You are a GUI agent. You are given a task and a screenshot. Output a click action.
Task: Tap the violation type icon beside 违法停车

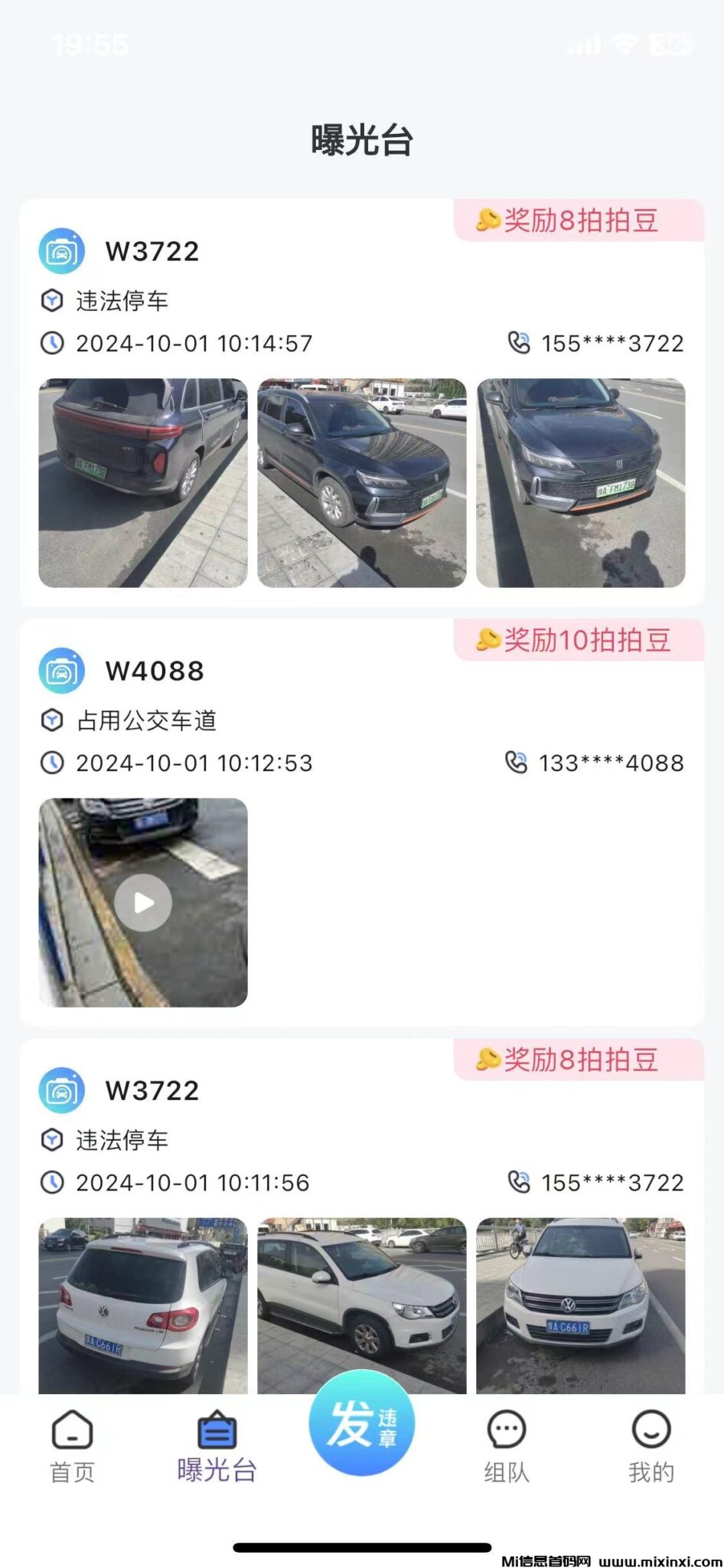click(x=51, y=302)
